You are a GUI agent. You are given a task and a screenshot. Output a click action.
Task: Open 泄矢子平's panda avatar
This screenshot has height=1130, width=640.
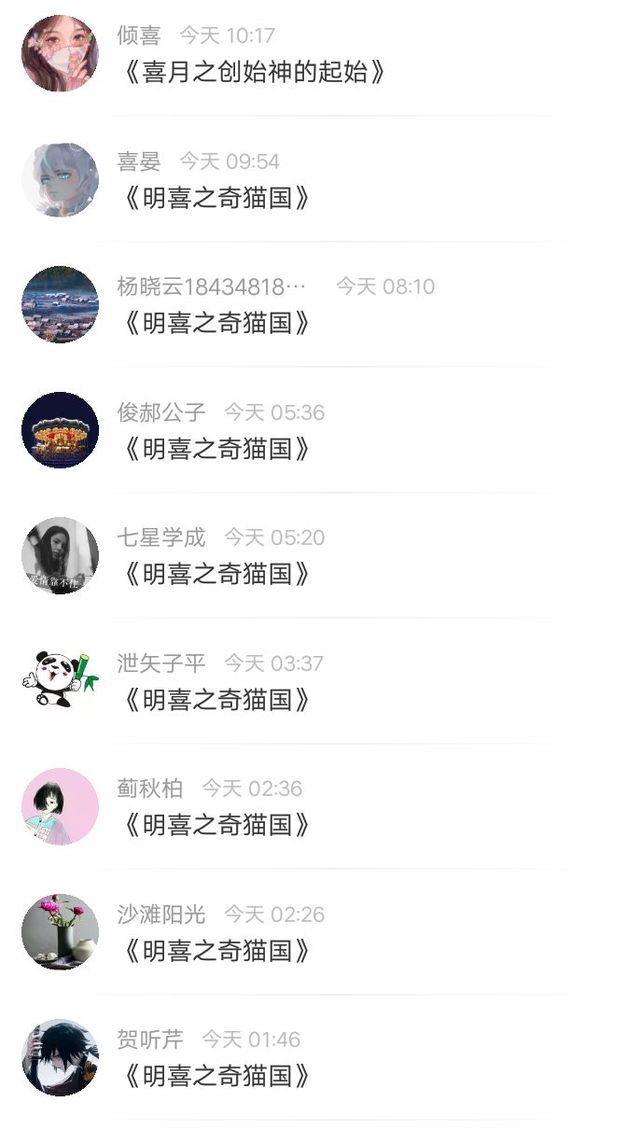tap(60, 681)
